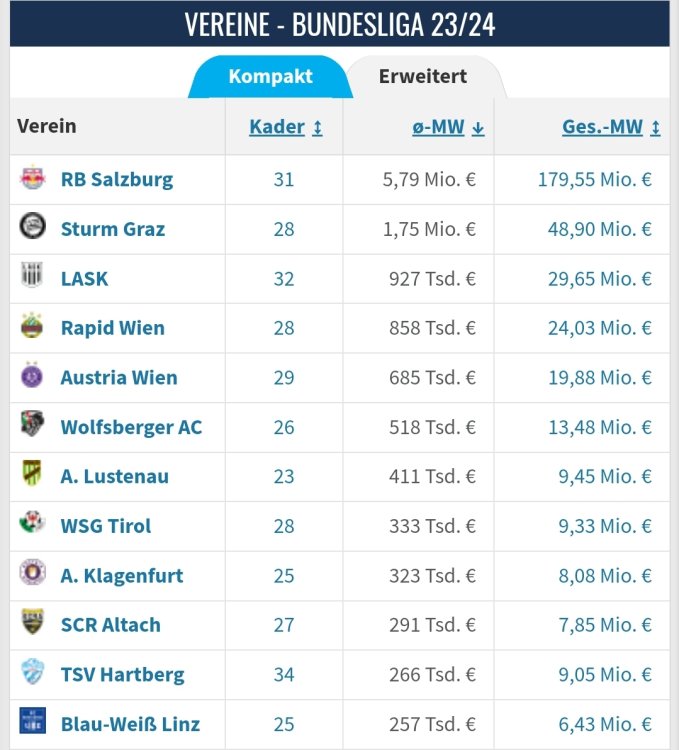
Task: Open LASK total value 29,65 Mio. €
Action: pyautogui.click(x=599, y=279)
